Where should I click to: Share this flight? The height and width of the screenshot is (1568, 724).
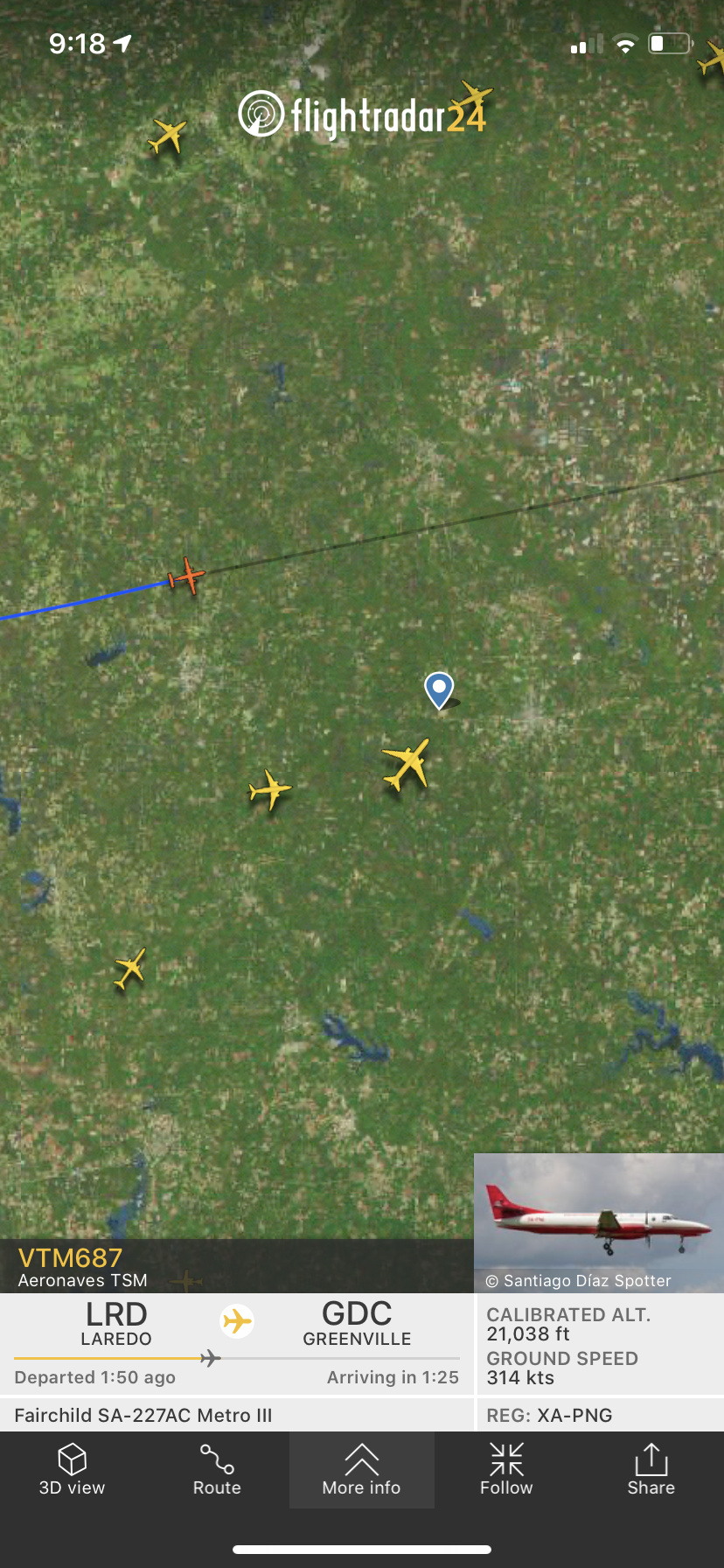point(651,1469)
